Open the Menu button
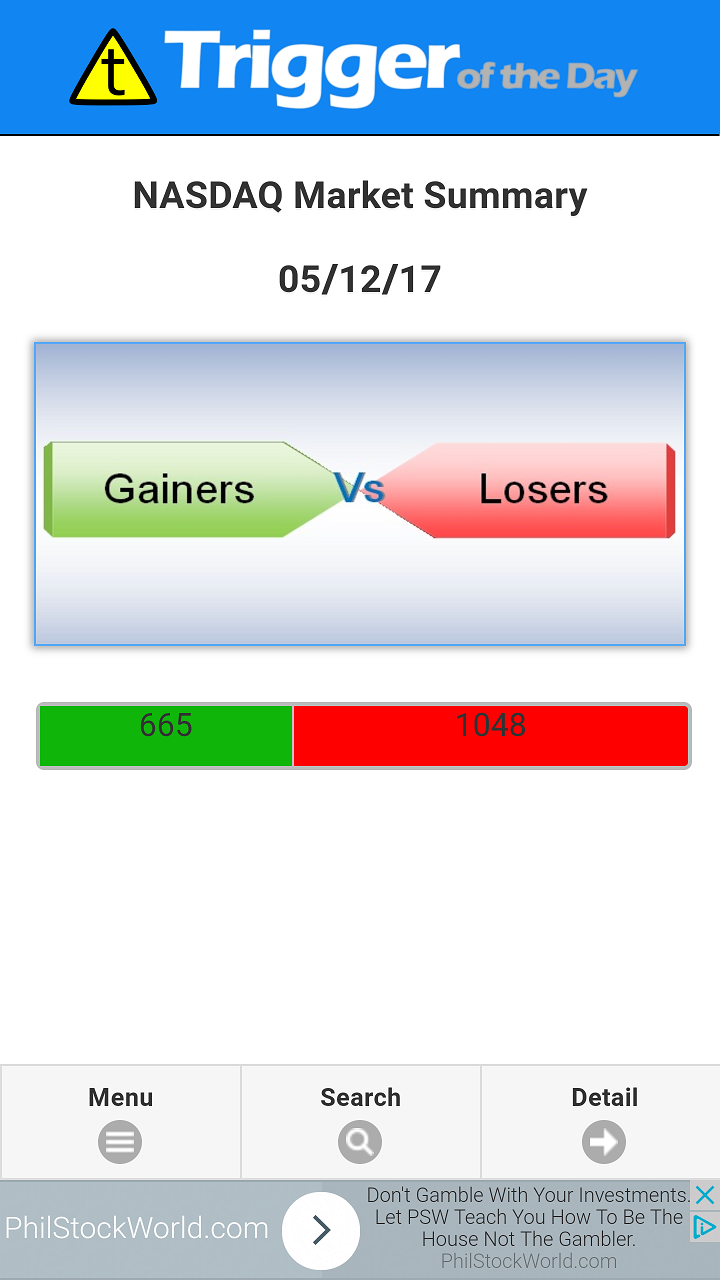The width and height of the screenshot is (720, 1280). coord(120,1122)
